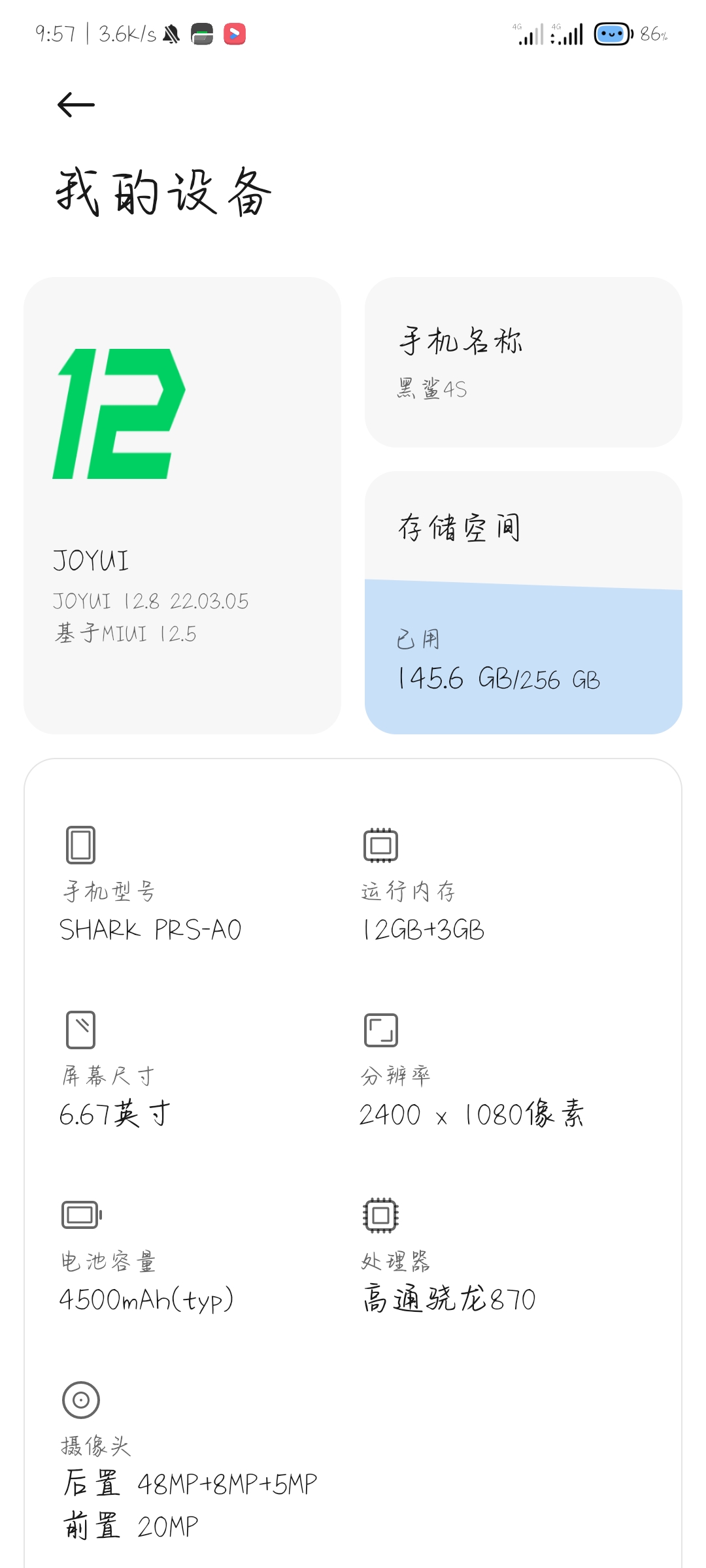Viewport: 706px width, 1568px height.
Task: Go back using the top-left arrow
Action: click(76, 105)
